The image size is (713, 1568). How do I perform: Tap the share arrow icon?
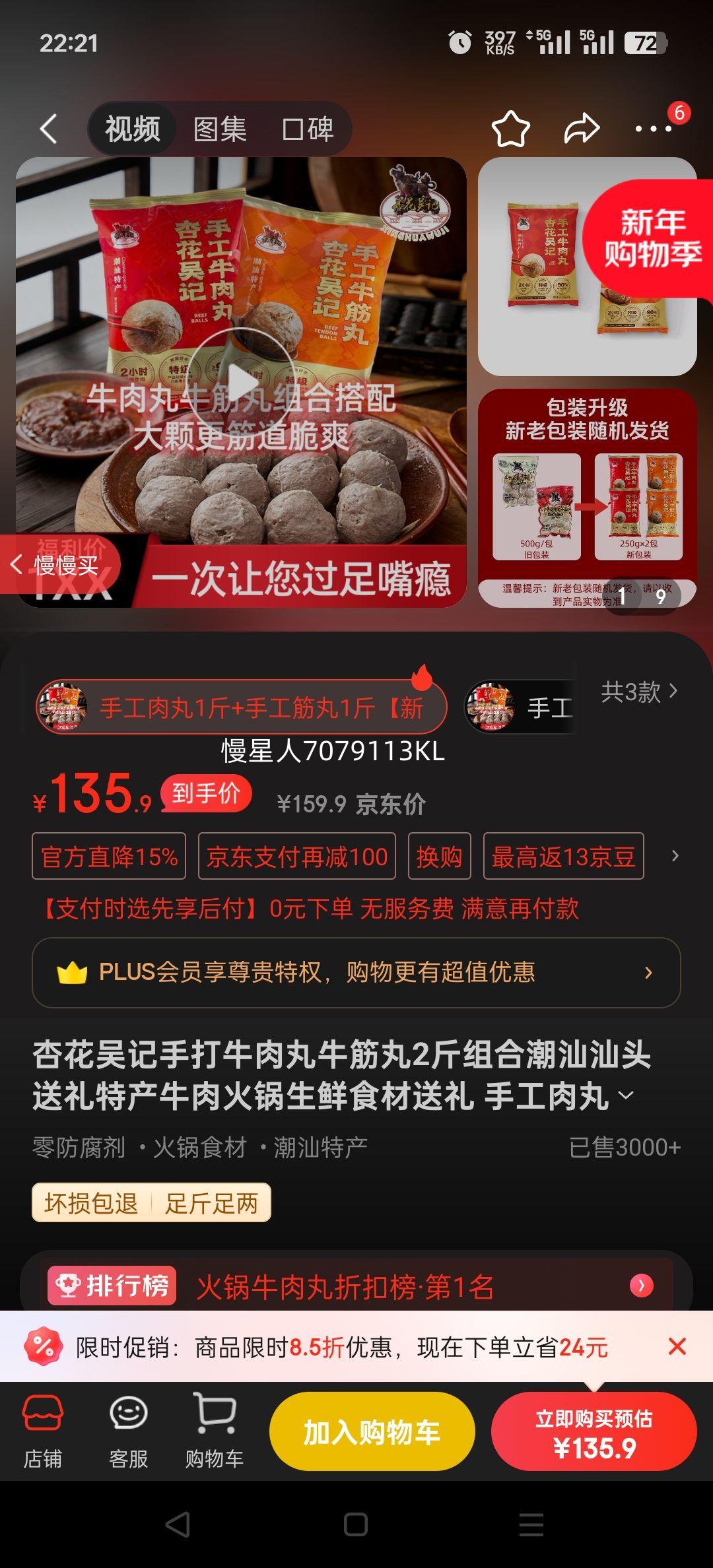(x=581, y=128)
